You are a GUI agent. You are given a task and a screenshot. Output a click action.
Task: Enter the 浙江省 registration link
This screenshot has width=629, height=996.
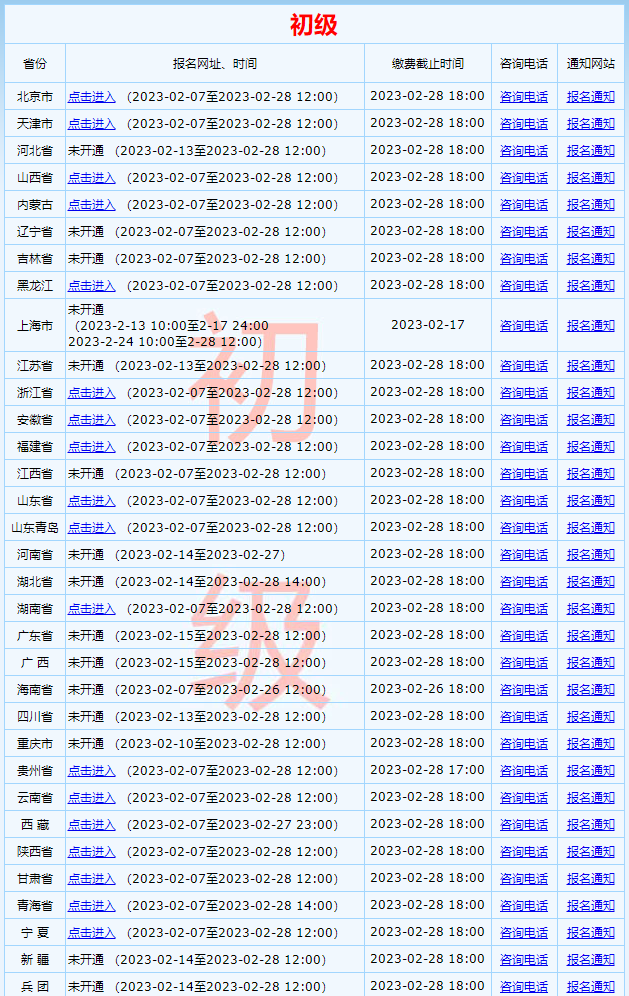[92, 393]
